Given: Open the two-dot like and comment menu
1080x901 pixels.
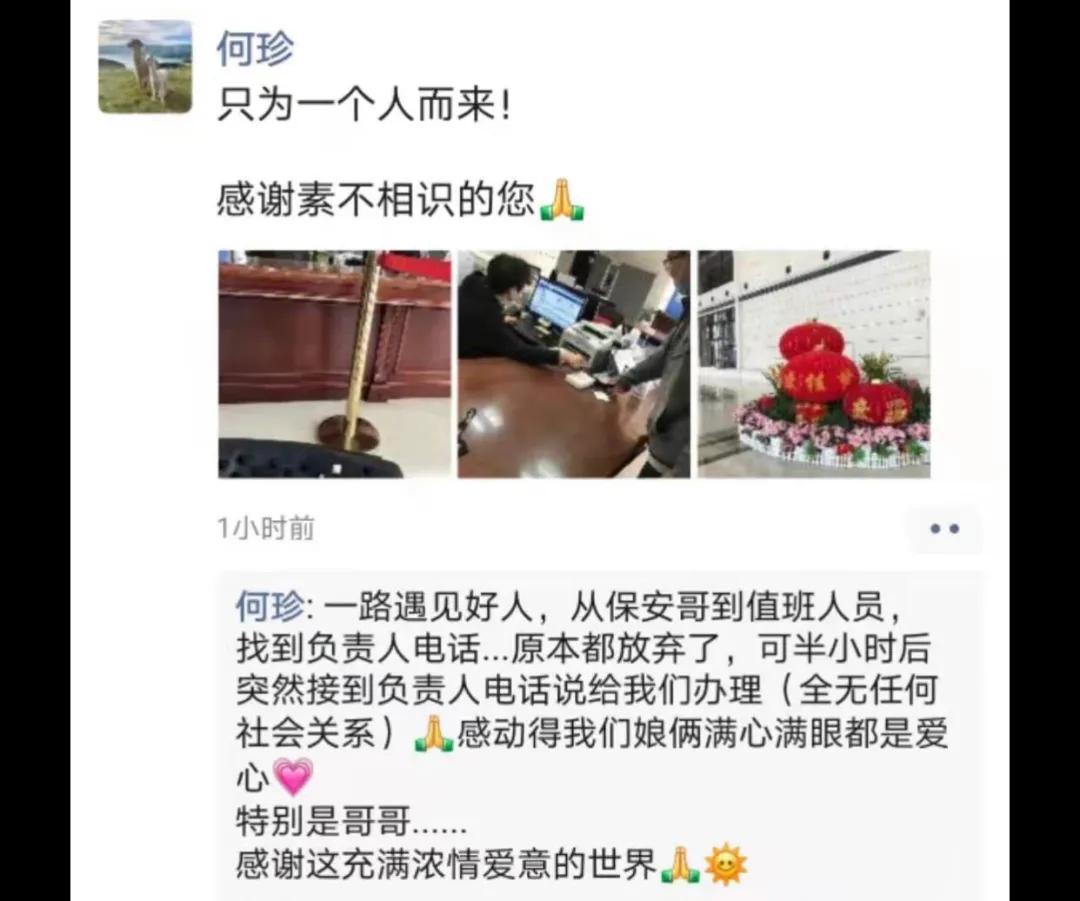Looking at the screenshot, I should [x=944, y=529].
